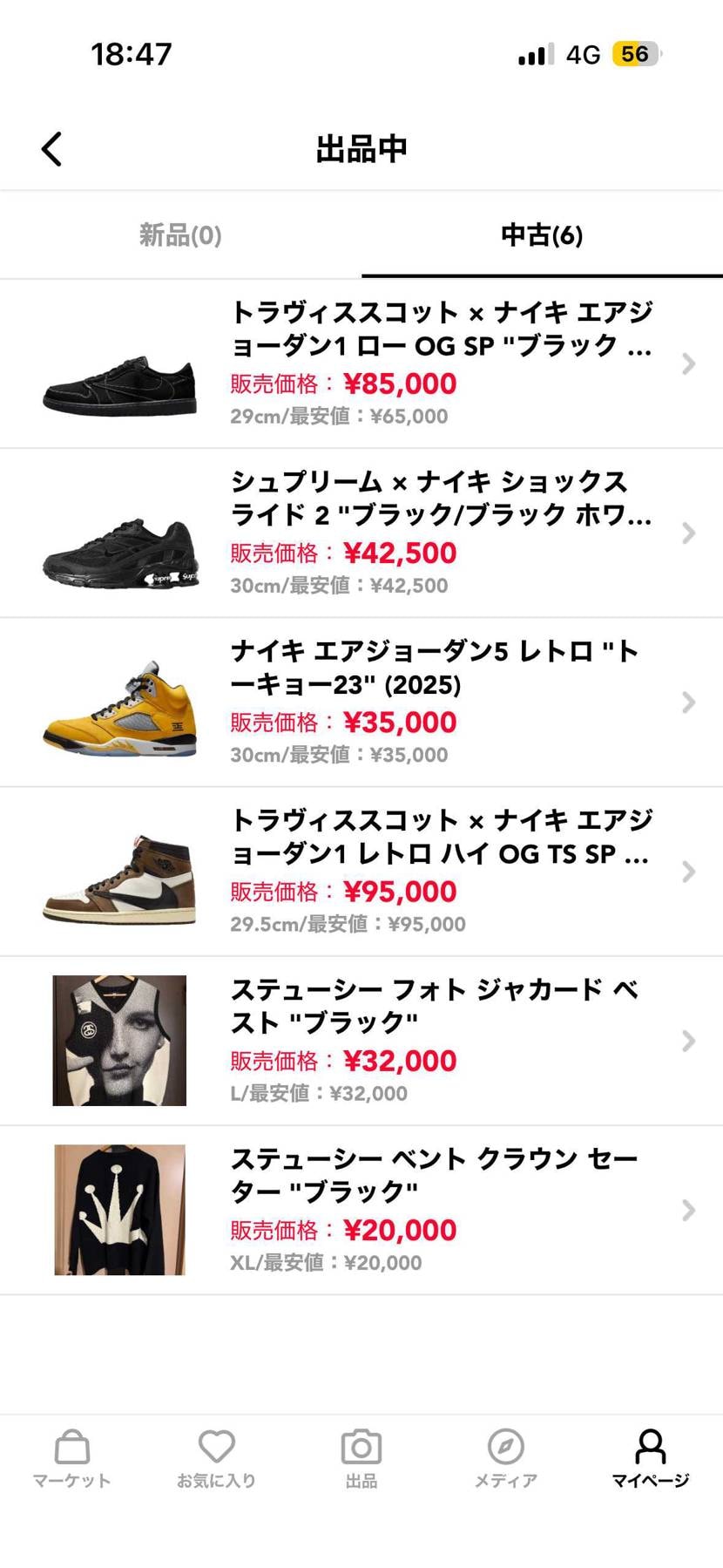Tap the battery indicator showing 56
Viewport: 723px width, 1568px height.
pos(635,54)
